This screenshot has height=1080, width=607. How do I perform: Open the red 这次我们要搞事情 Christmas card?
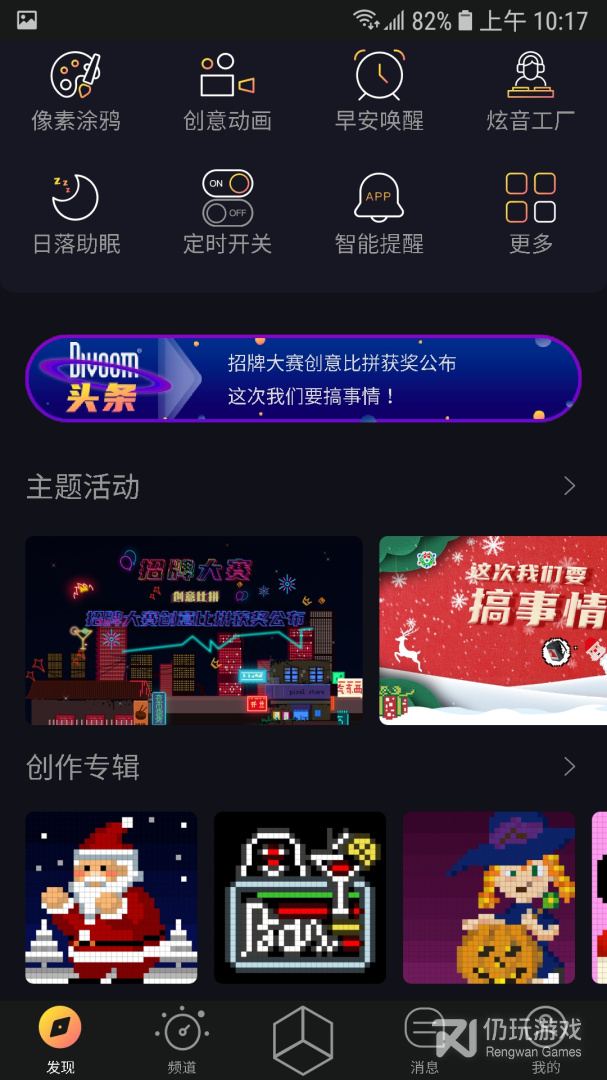pyautogui.click(x=492, y=630)
